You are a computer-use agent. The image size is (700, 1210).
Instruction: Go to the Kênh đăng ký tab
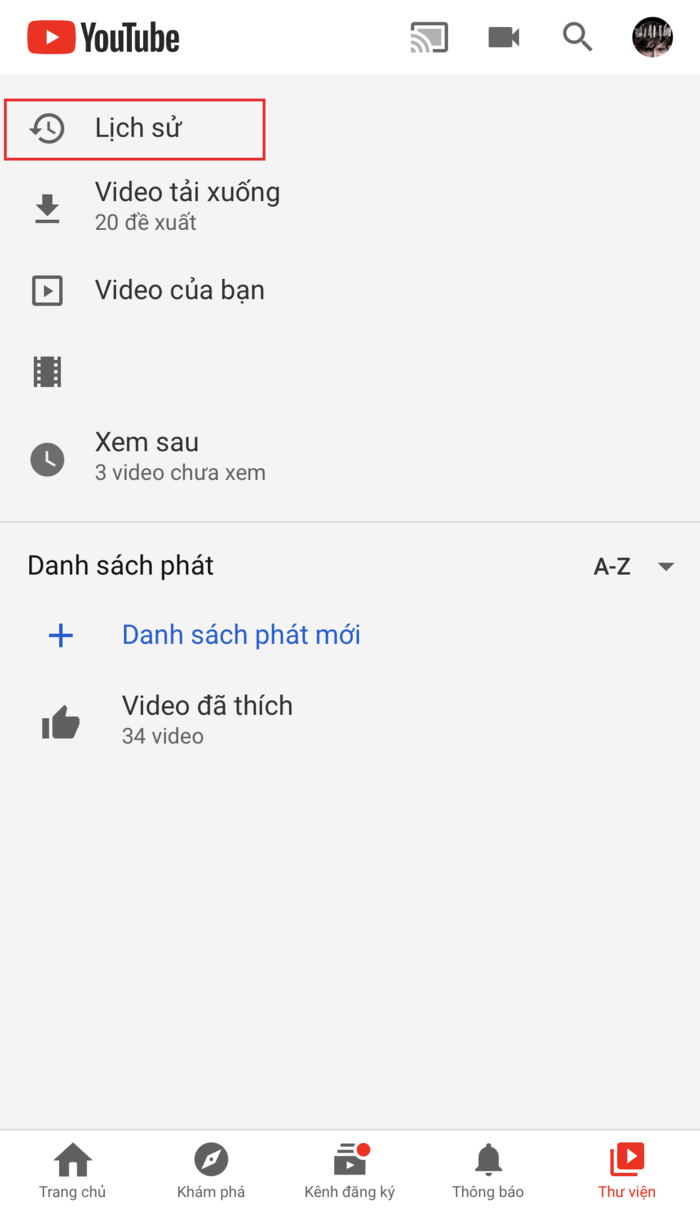pyautogui.click(x=350, y=1171)
